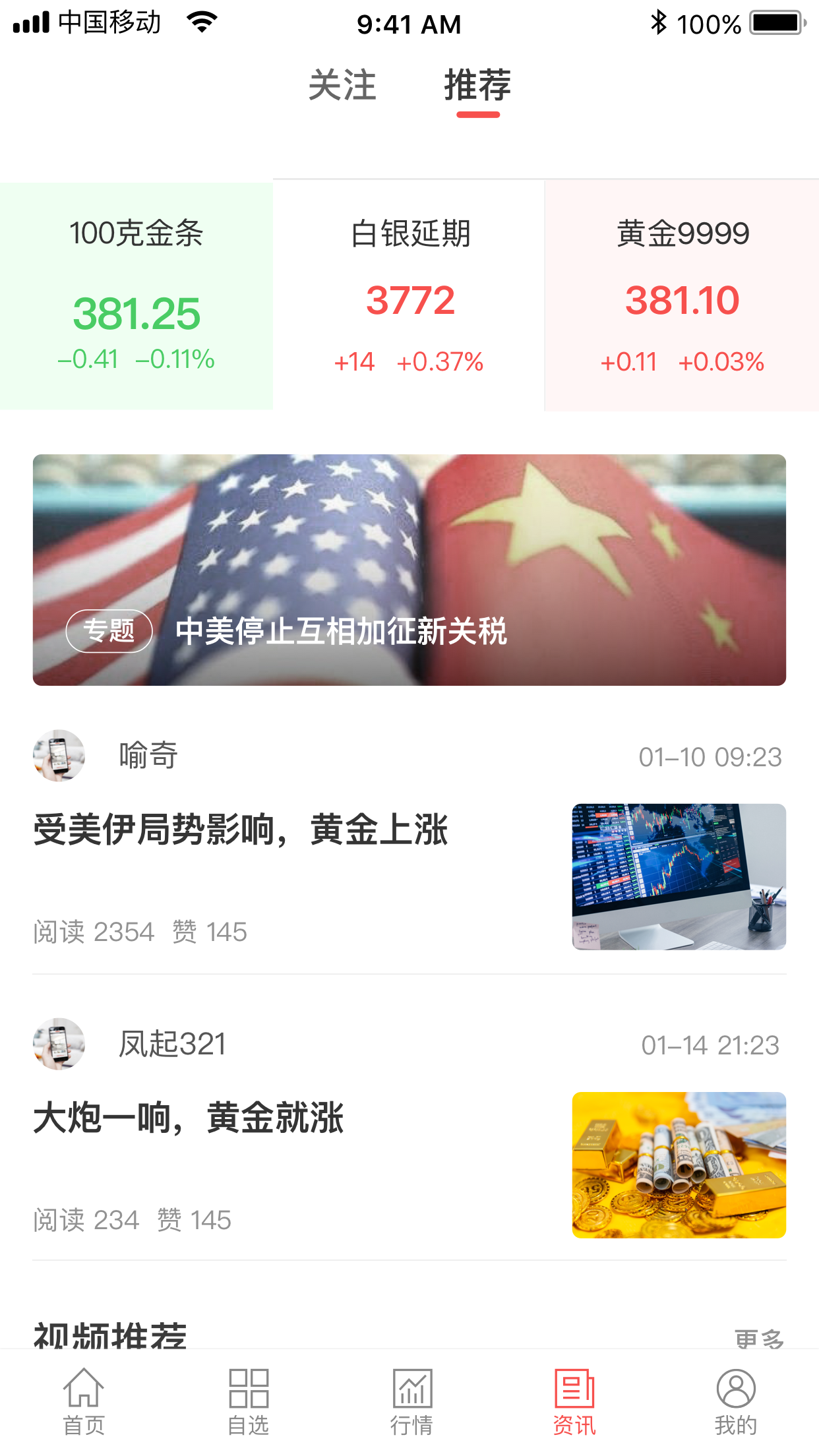The width and height of the screenshot is (819, 1456).
Task: Open the 行情 tab
Action: point(411,1401)
